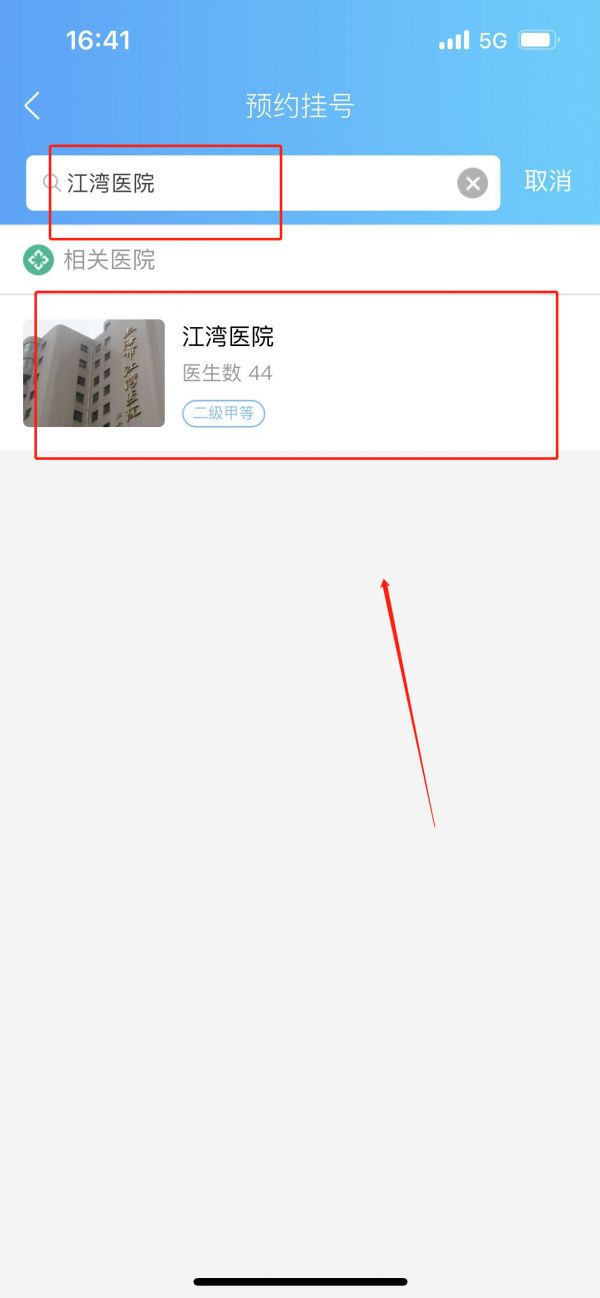Viewport: 600px width, 1298px height.
Task: Cancel search with 取消
Action: [x=548, y=181]
